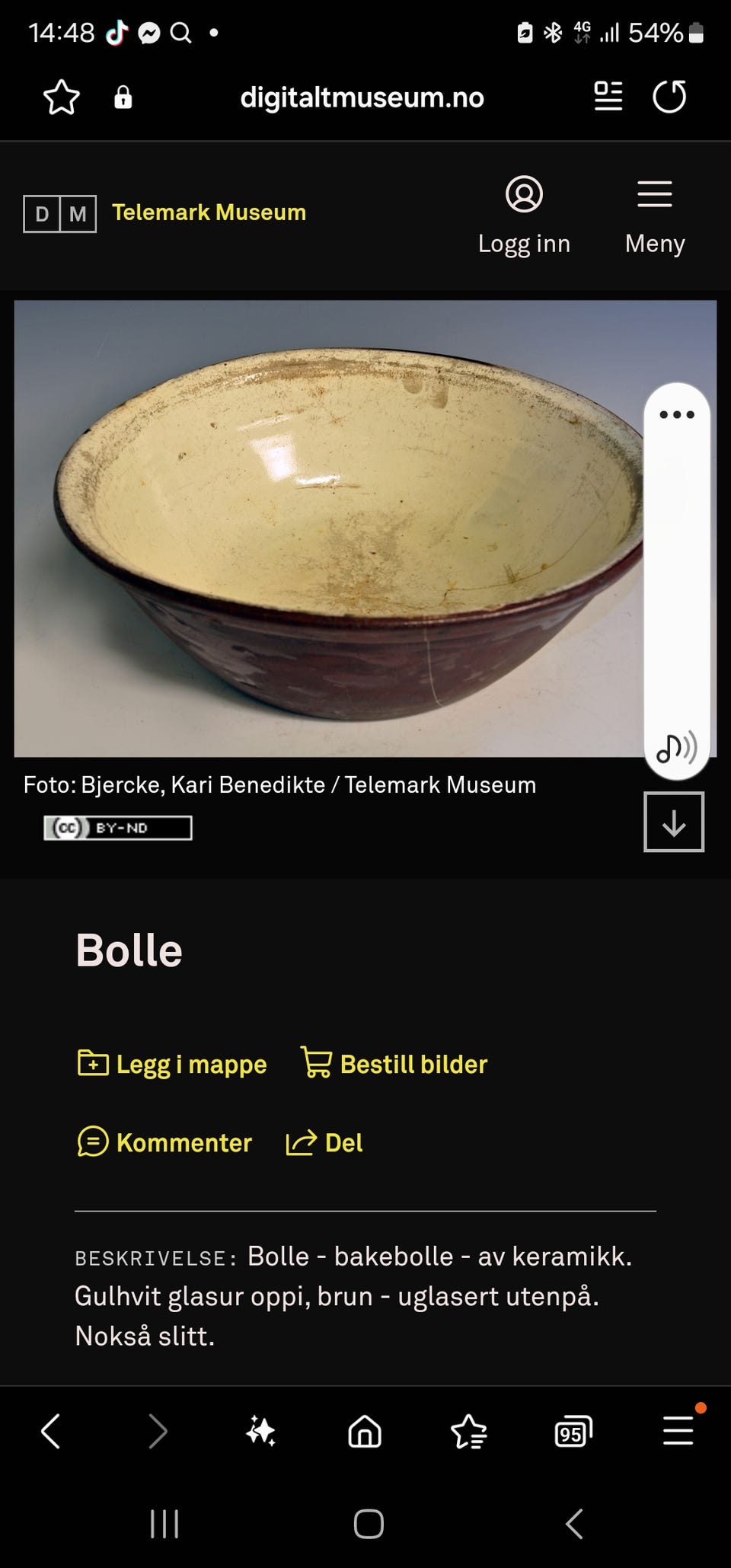Open tab switcher showing 95 tabs
731x1568 pixels.
(x=573, y=1432)
